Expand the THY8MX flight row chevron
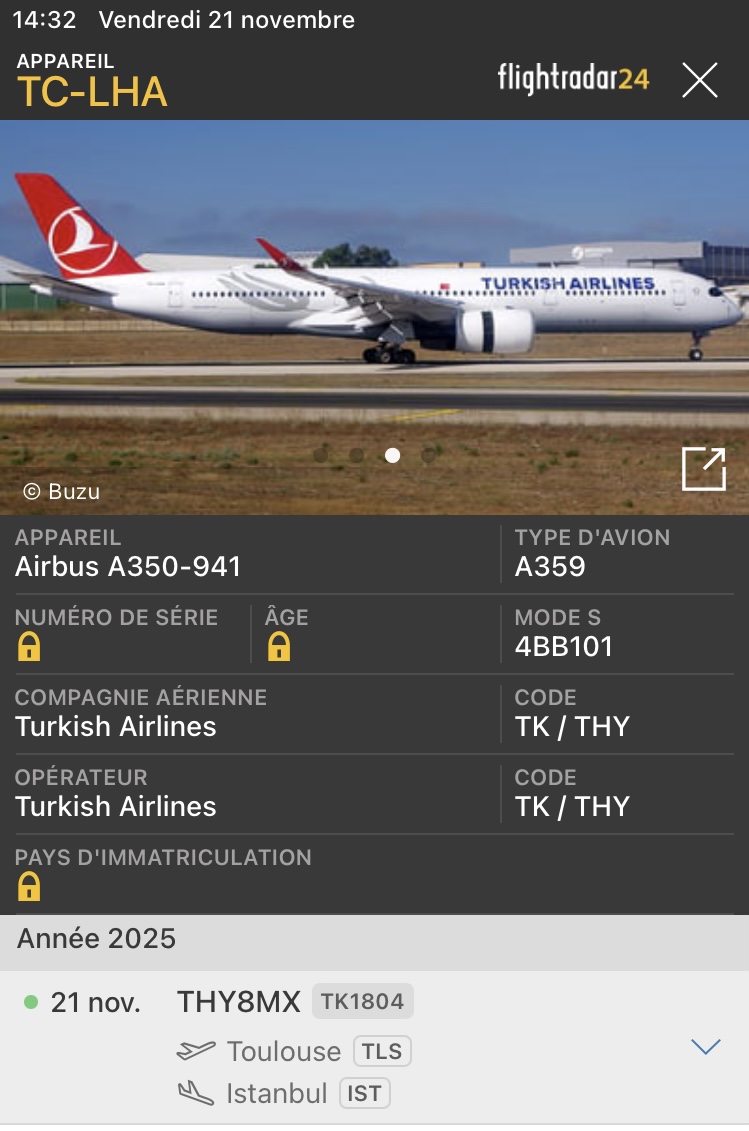749x1131 pixels. [706, 1047]
